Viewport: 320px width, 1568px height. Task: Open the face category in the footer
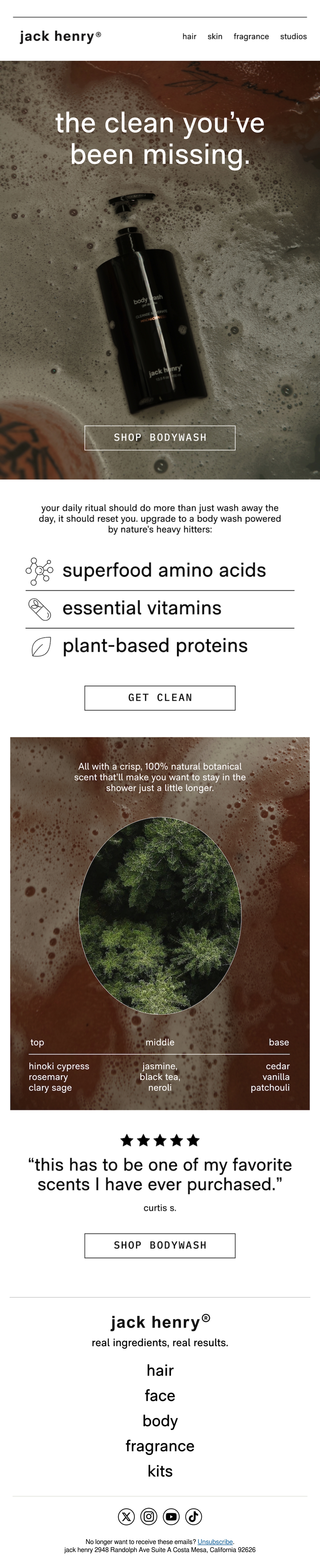coord(160,1395)
